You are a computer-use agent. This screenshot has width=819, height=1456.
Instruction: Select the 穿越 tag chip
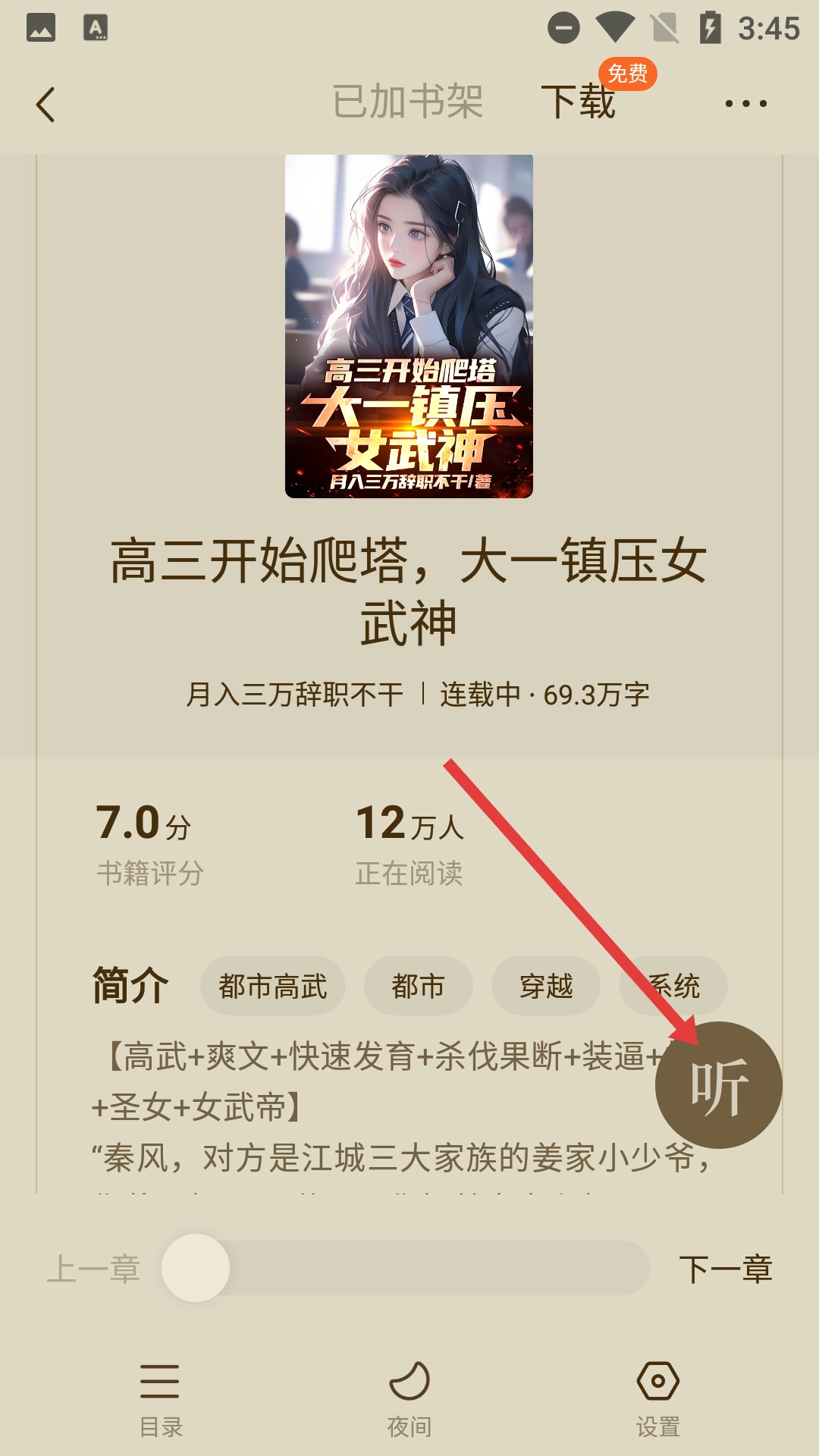[546, 986]
